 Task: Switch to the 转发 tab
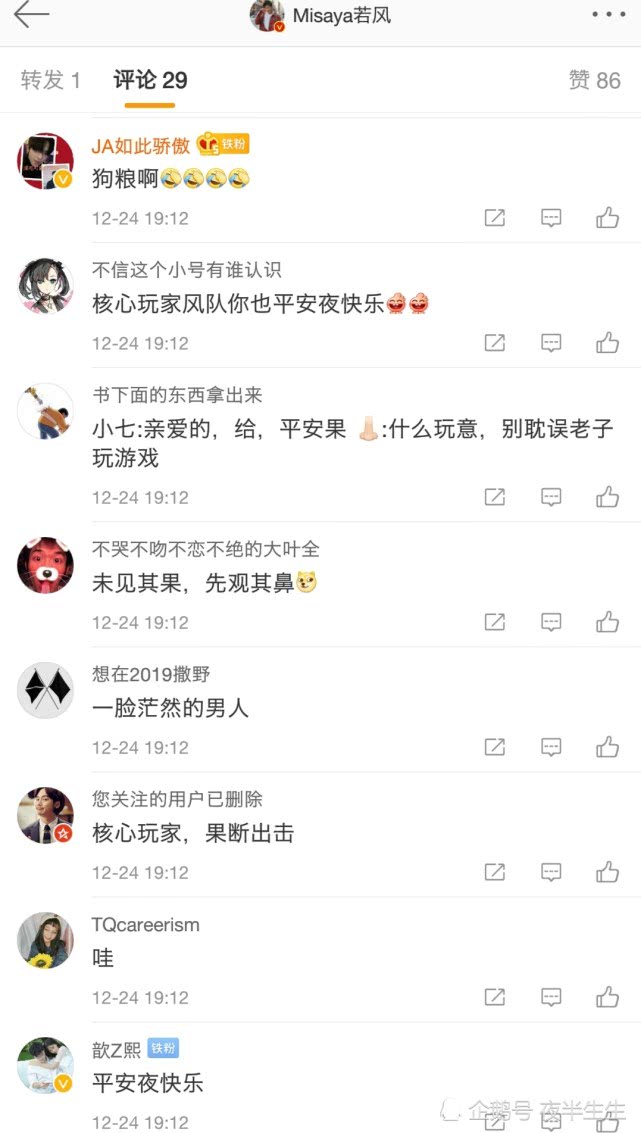[50, 81]
